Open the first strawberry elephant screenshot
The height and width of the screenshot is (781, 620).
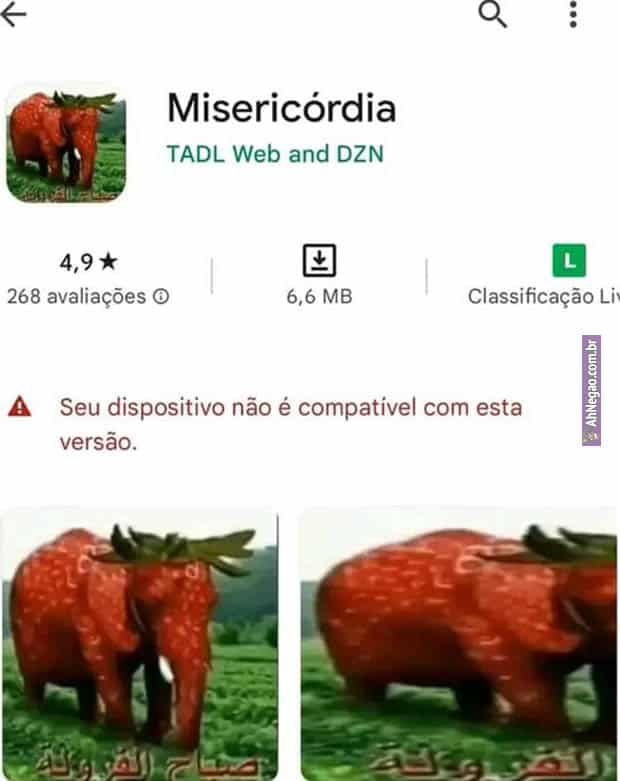(x=139, y=643)
